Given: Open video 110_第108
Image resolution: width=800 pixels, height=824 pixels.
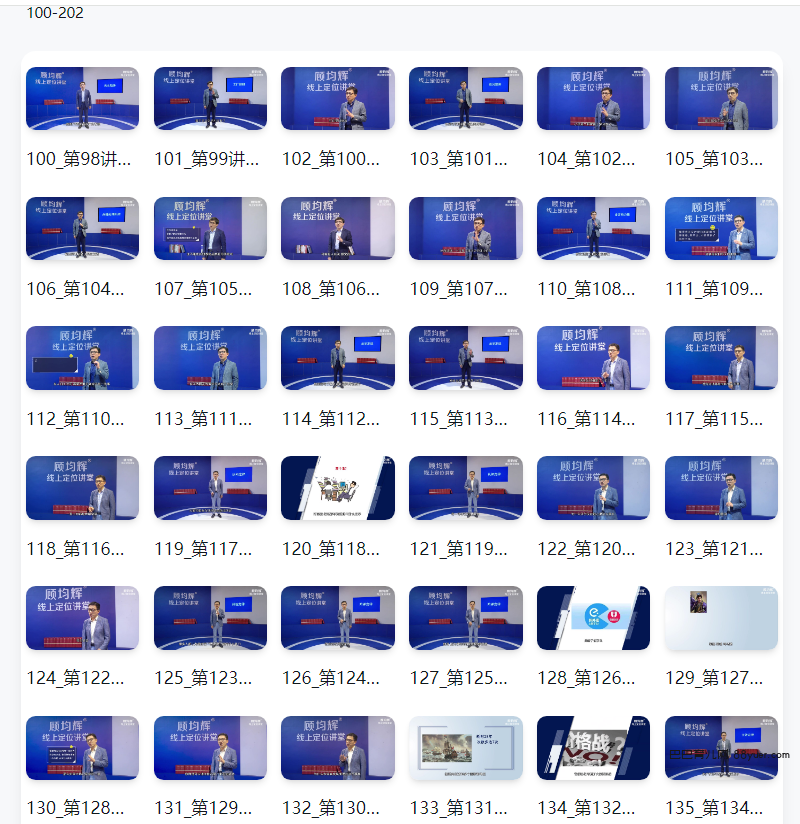Looking at the screenshot, I should [x=593, y=229].
